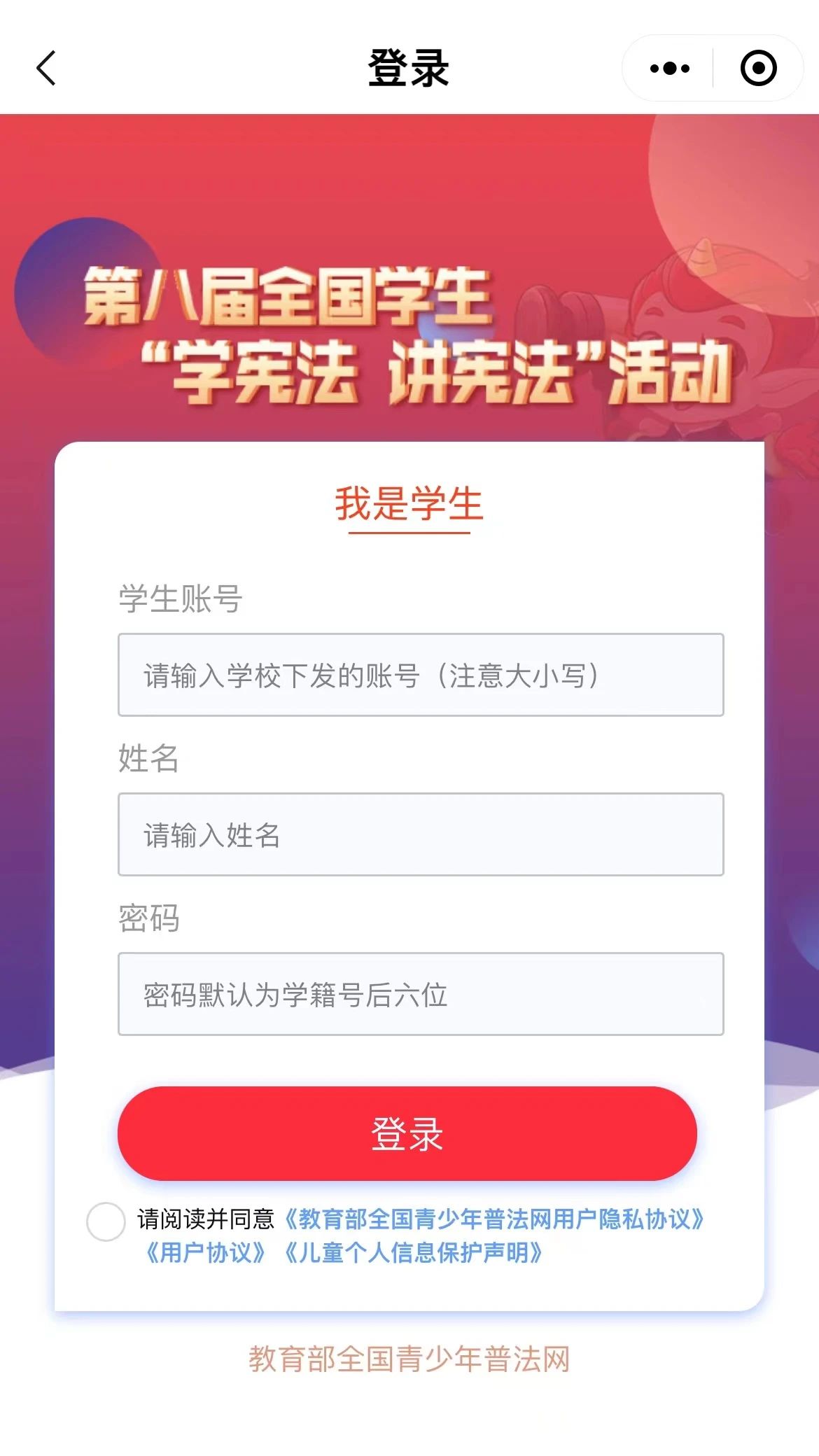Select the 我是学生 tab
The image size is (819, 1456).
409,504
